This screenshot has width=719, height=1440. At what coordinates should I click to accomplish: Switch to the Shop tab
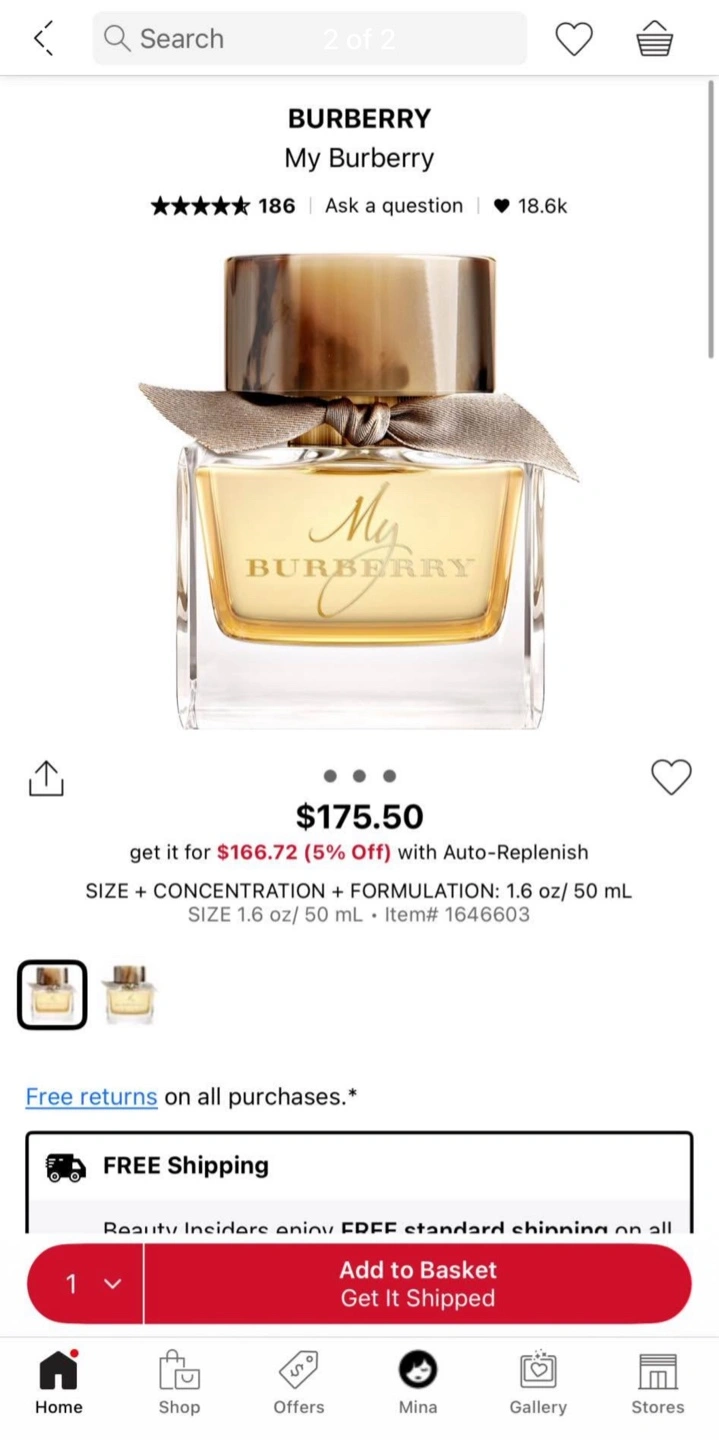pyautogui.click(x=179, y=1382)
